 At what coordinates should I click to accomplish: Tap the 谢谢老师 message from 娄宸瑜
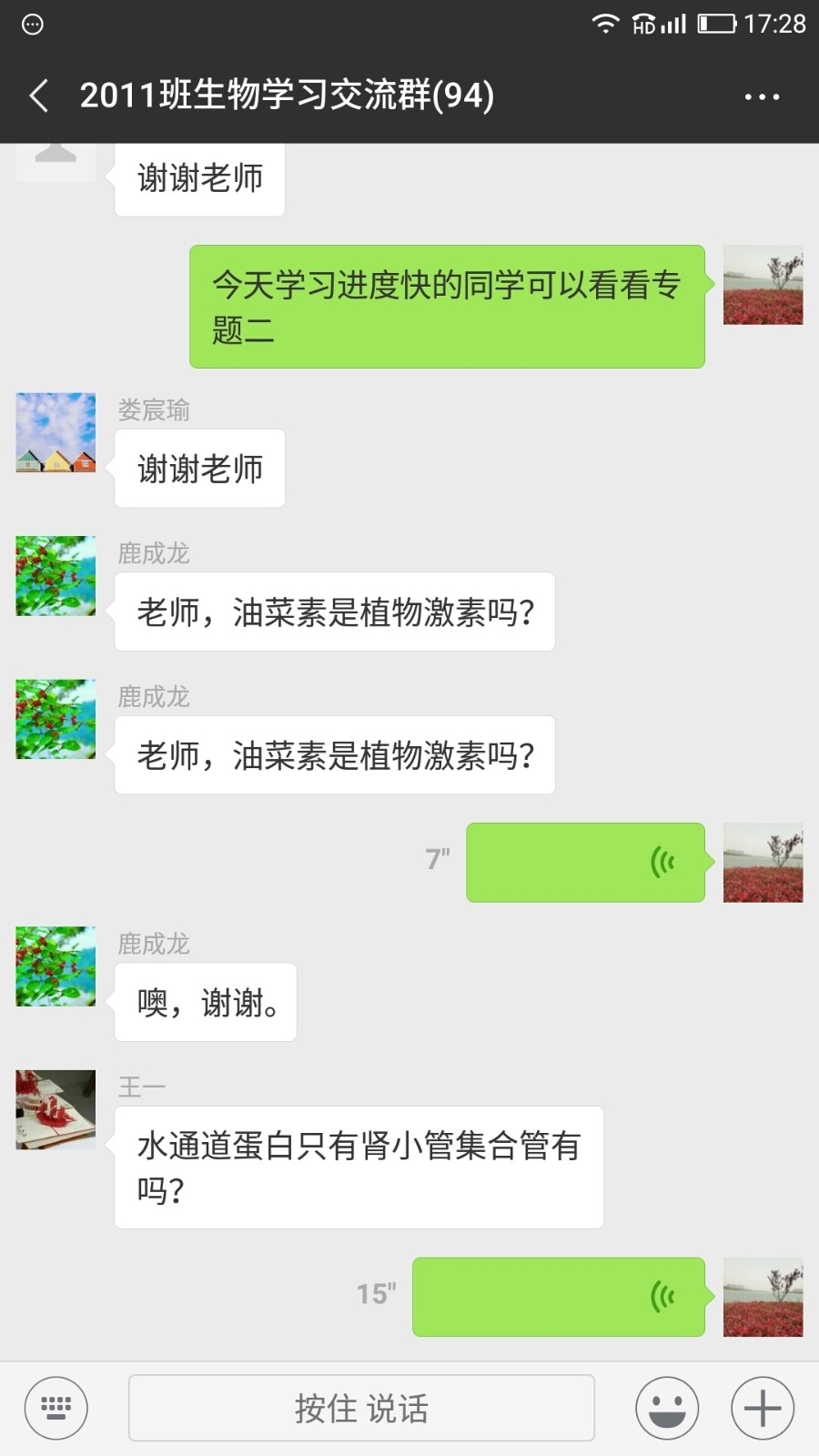click(199, 469)
